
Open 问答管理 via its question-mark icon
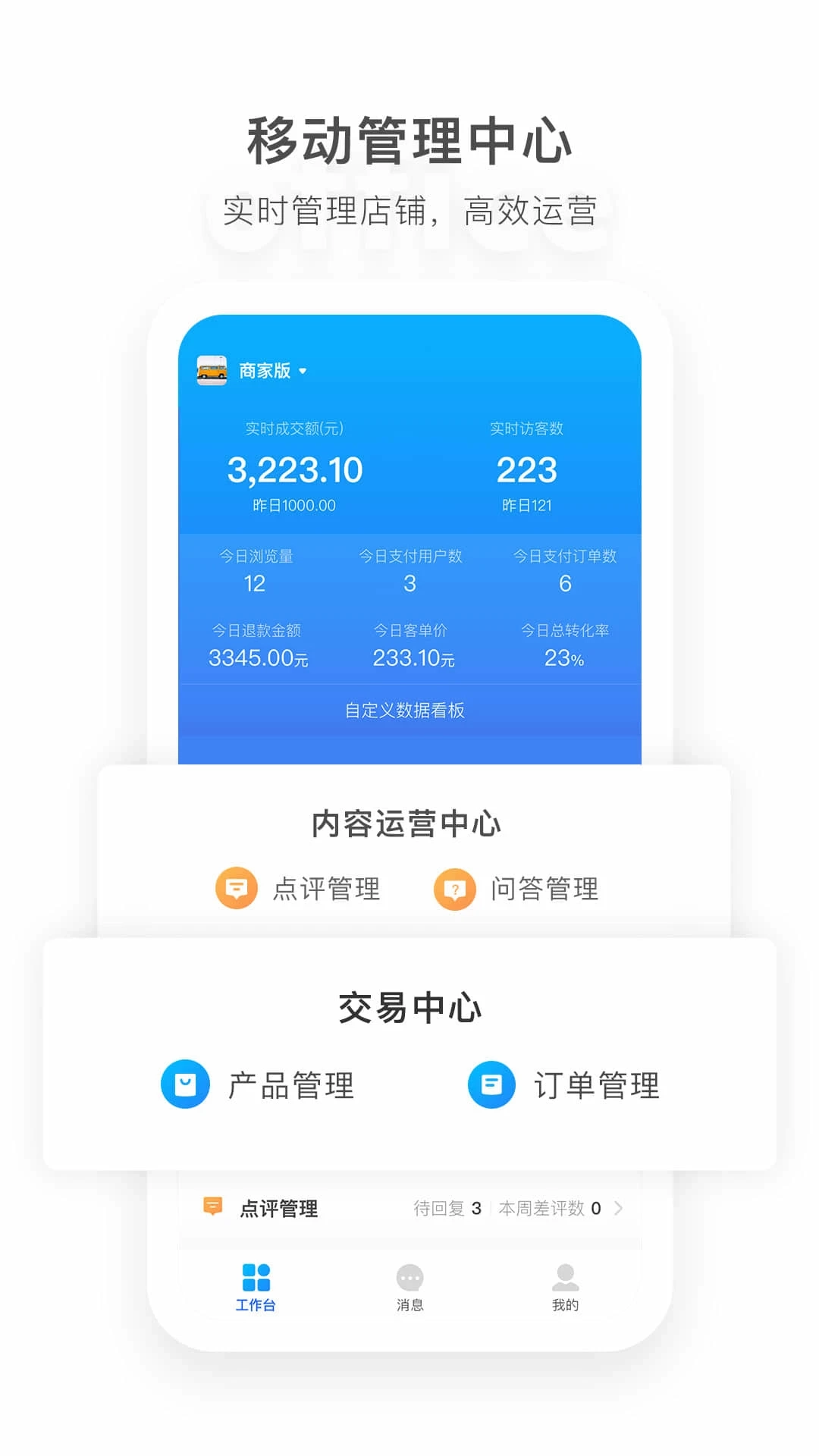(x=453, y=888)
